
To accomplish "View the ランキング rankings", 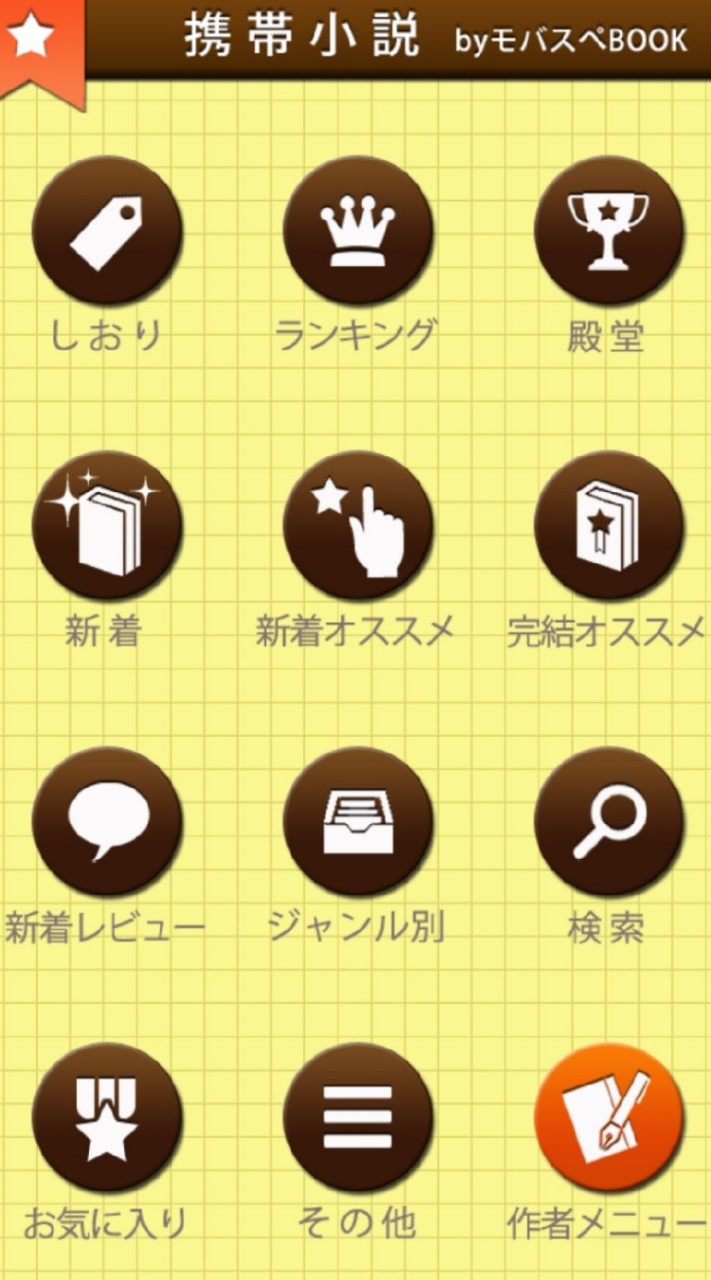I will click(357, 231).
